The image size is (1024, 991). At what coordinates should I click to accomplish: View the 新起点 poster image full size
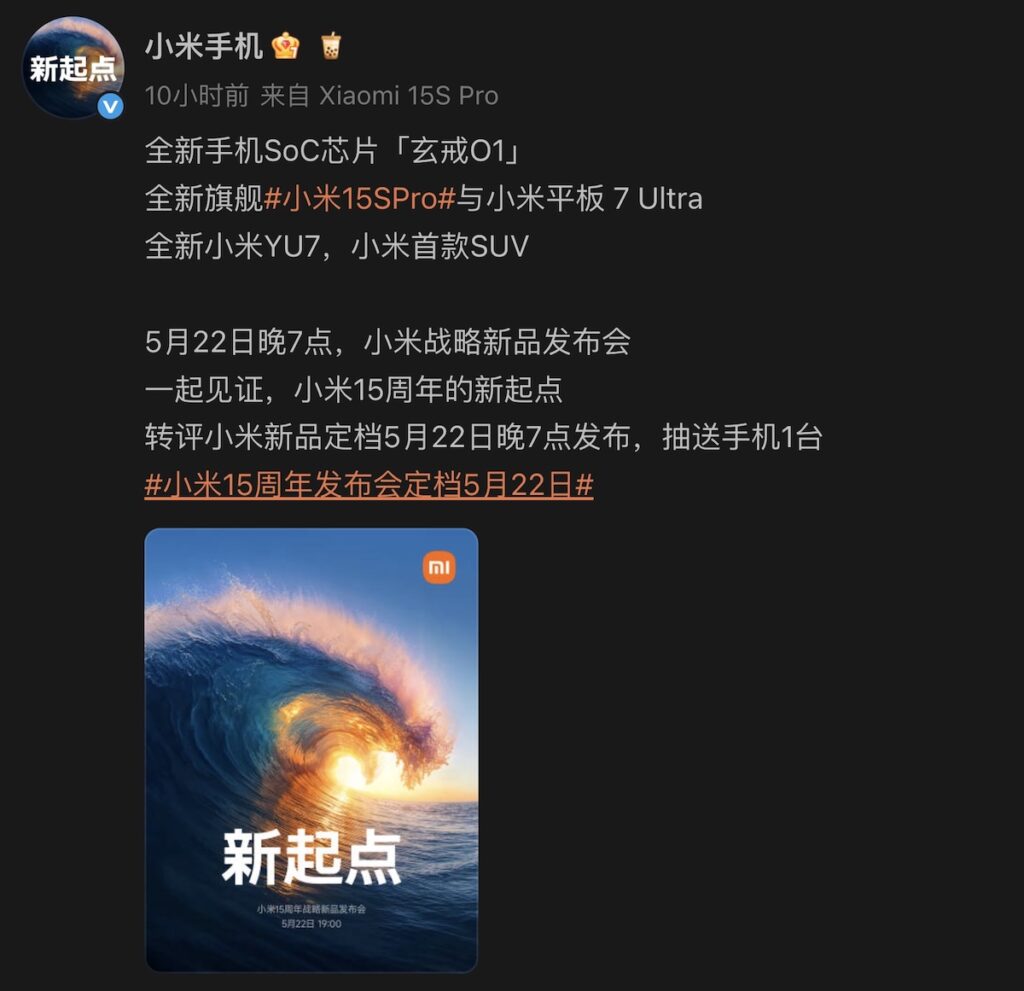point(311,749)
